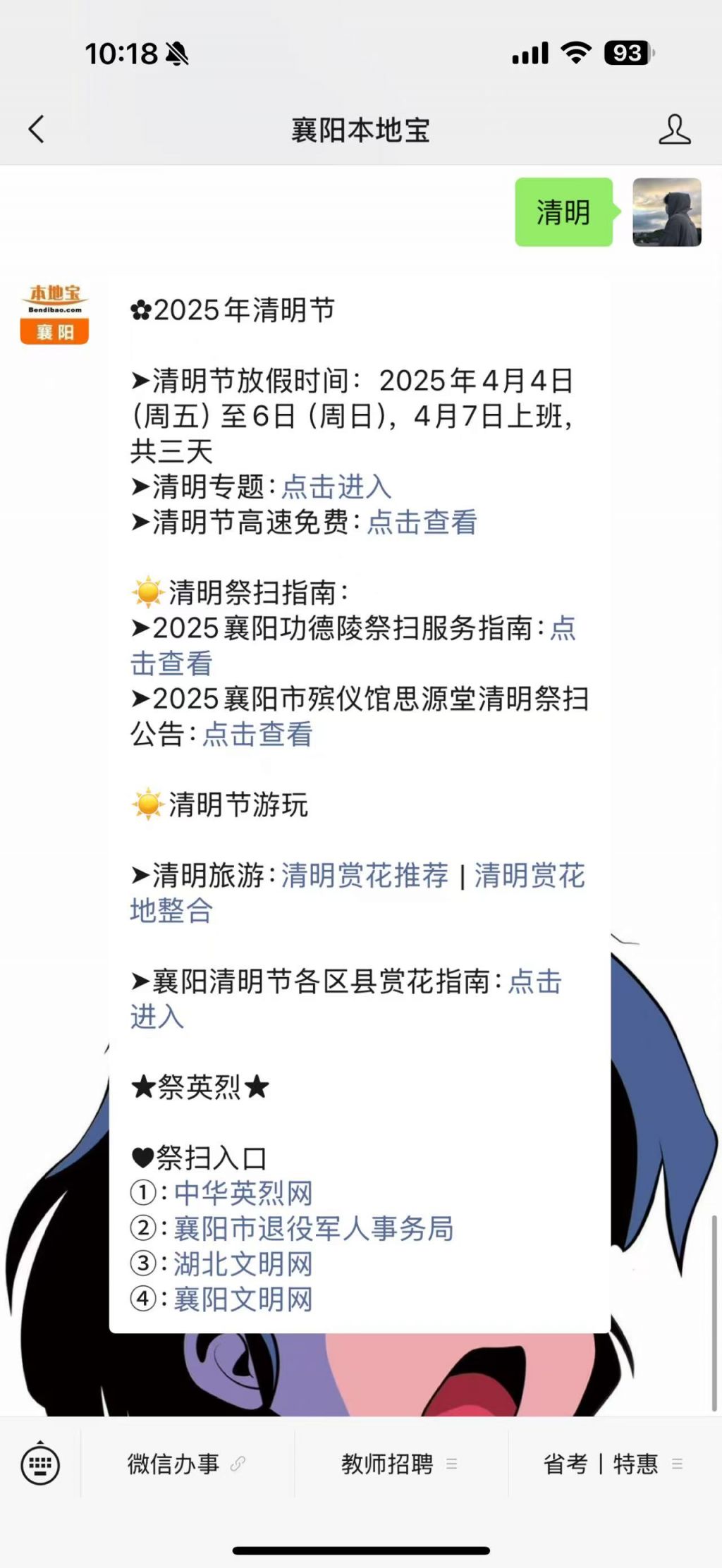The height and width of the screenshot is (1568, 722).
Task: Open 中华英烈网 link
Action: (243, 1193)
